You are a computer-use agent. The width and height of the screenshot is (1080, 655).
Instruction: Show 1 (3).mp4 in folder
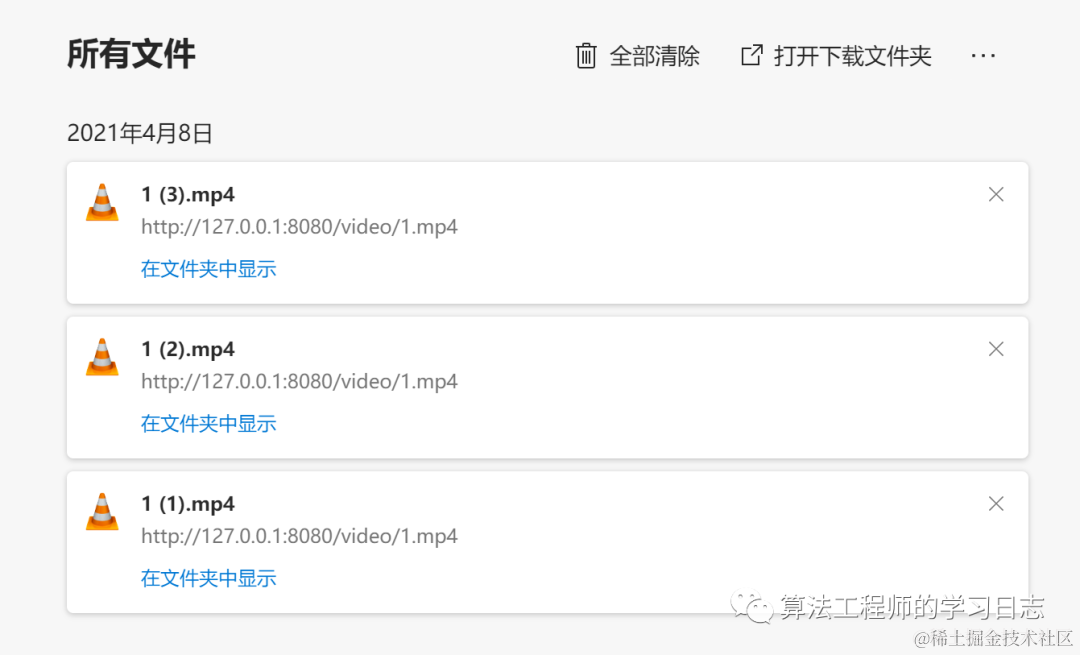[x=208, y=269]
